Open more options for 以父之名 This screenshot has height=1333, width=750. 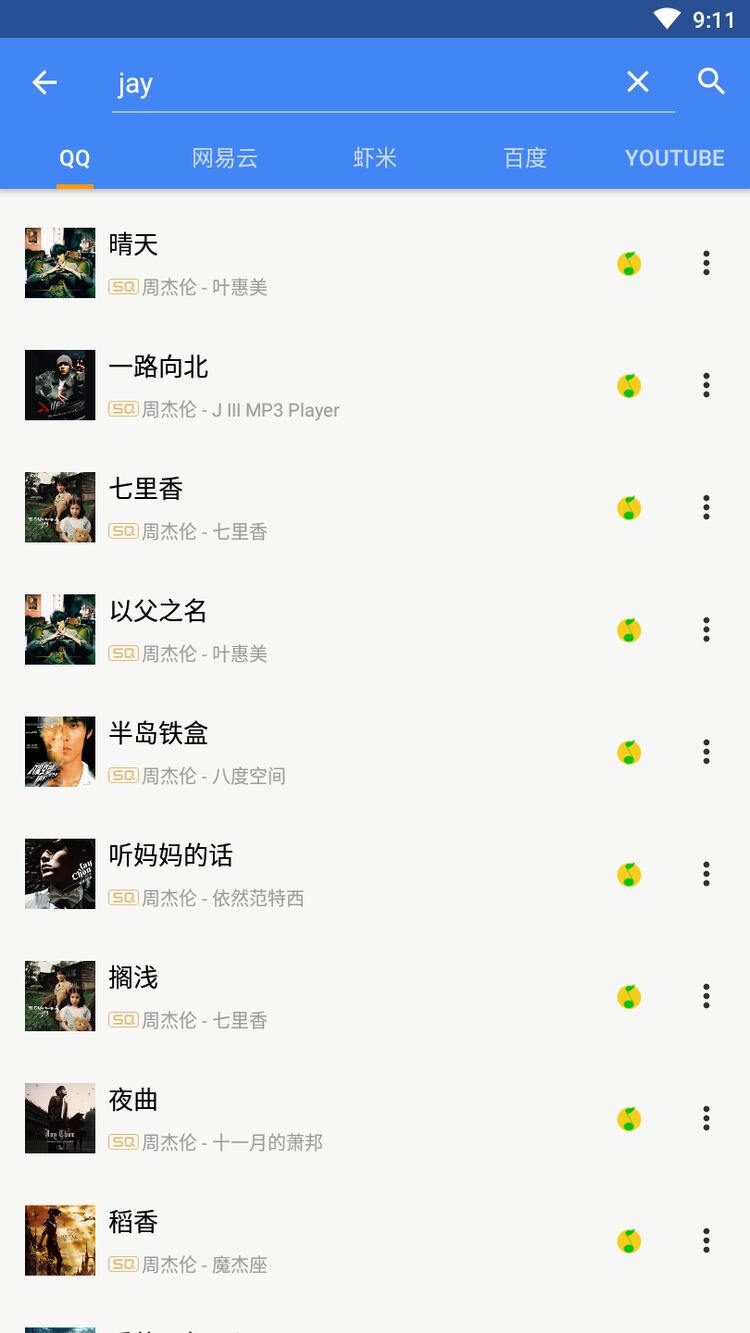tap(706, 629)
